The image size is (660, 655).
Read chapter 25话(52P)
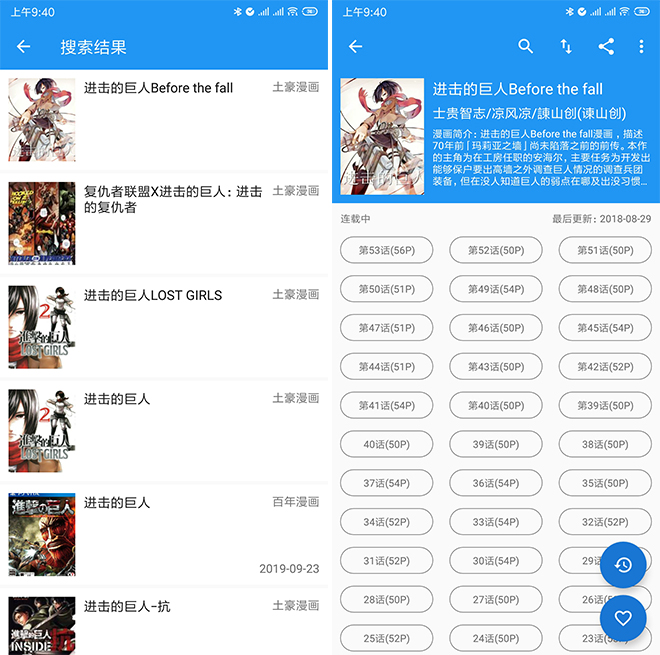point(386,638)
